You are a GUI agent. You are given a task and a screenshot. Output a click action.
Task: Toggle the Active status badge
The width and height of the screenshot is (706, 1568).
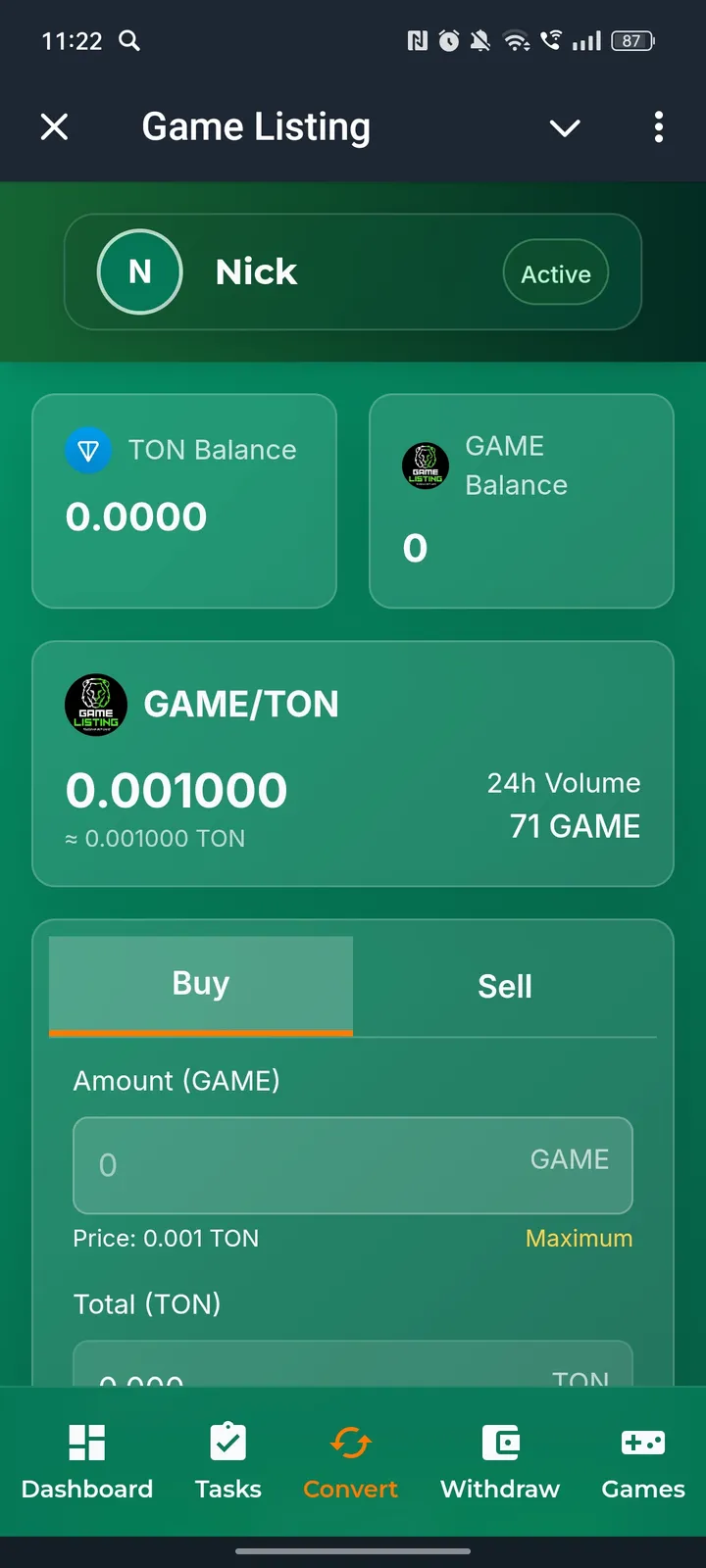(x=555, y=273)
